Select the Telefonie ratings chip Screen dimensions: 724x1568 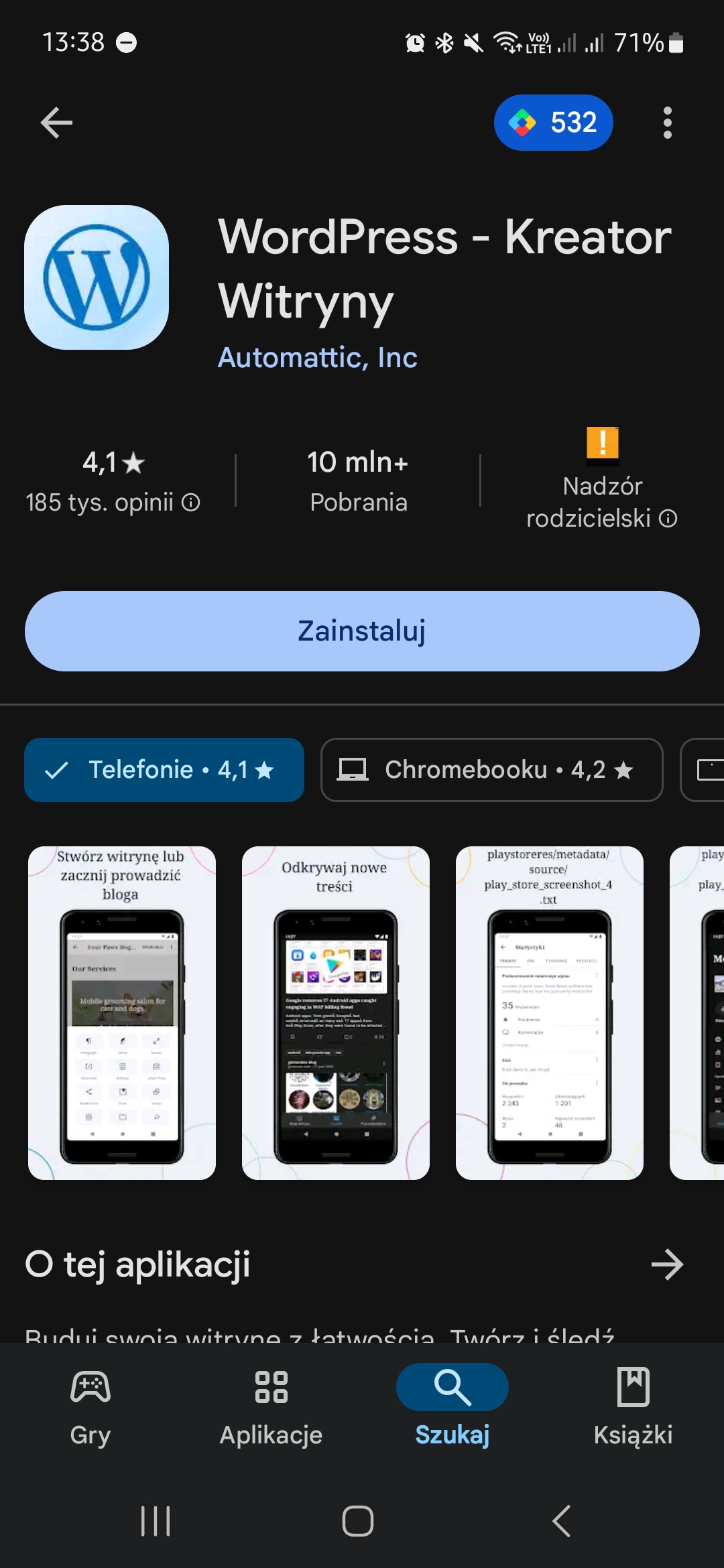[x=164, y=770]
